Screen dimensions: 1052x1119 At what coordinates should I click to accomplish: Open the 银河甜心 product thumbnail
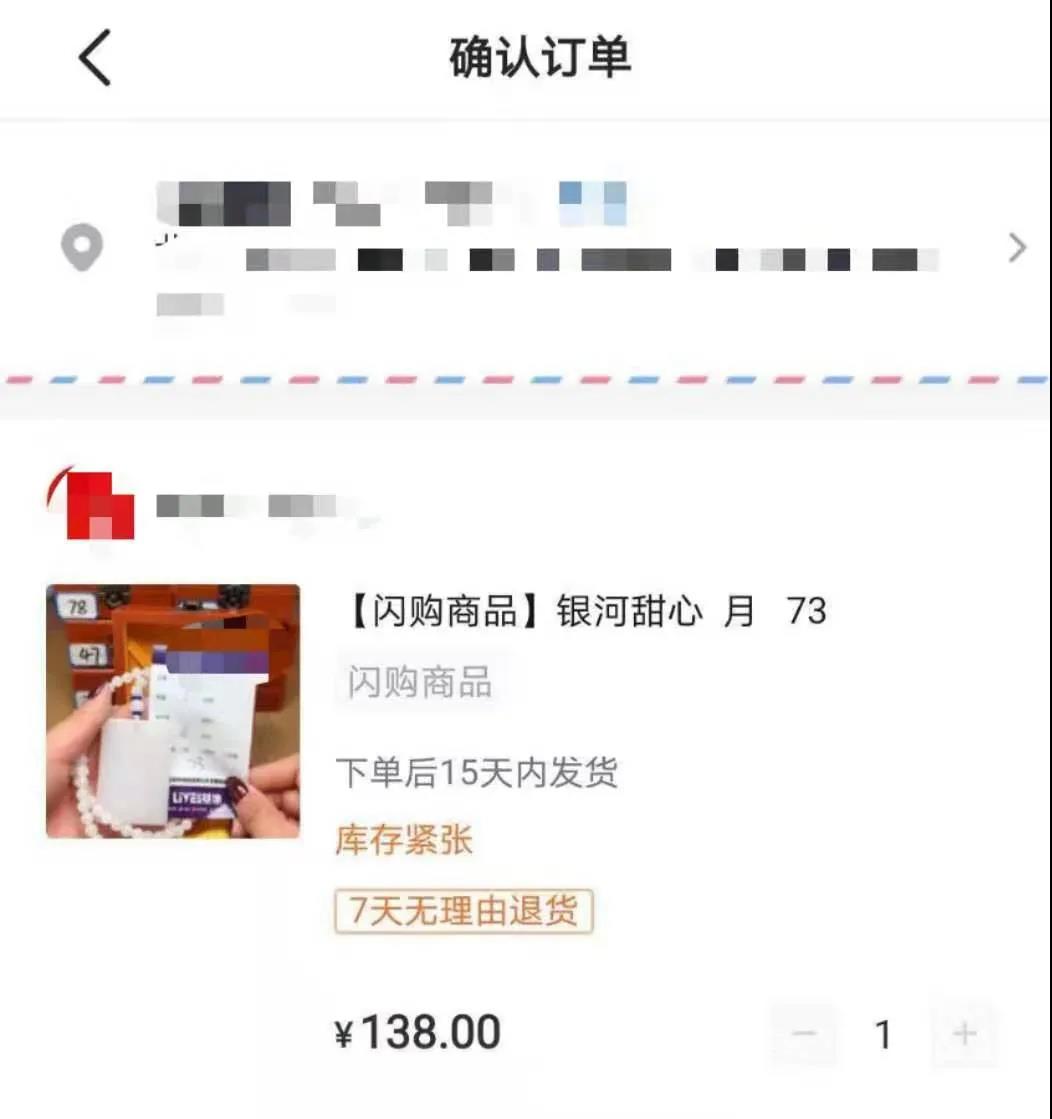172,711
